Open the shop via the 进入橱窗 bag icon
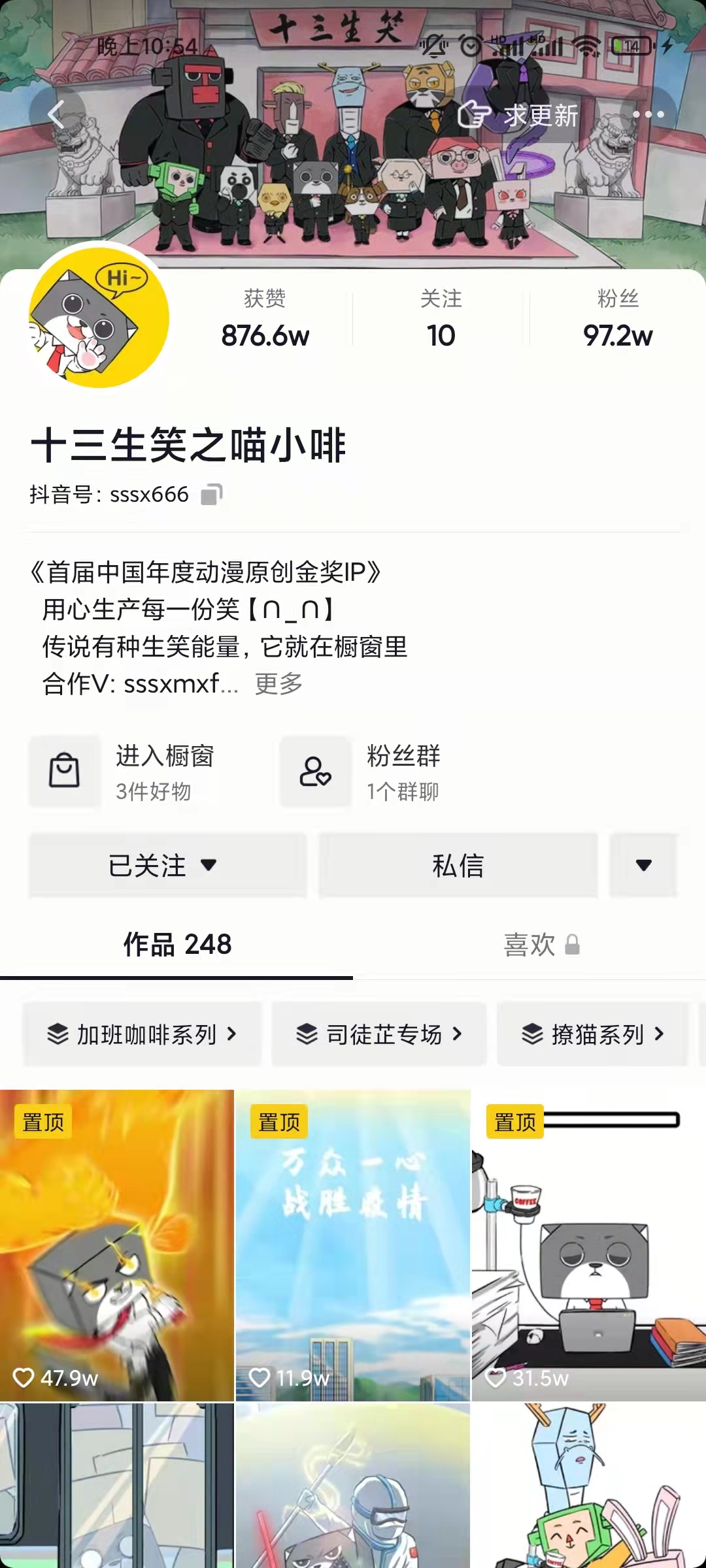The height and width of the screenshot is (1568, 706). coord(64,773)
